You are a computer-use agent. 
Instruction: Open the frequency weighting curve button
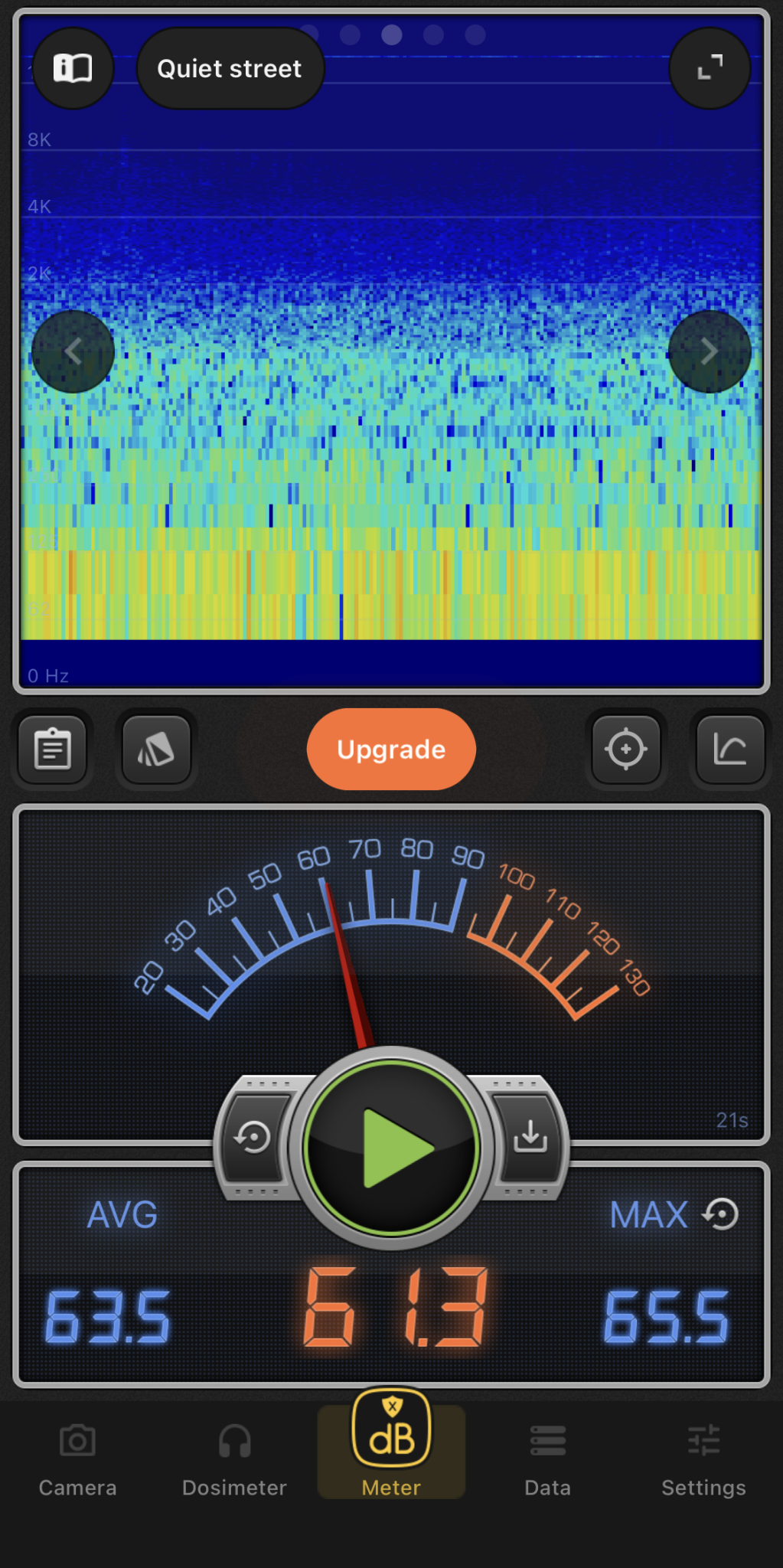[x=729, y=749]
